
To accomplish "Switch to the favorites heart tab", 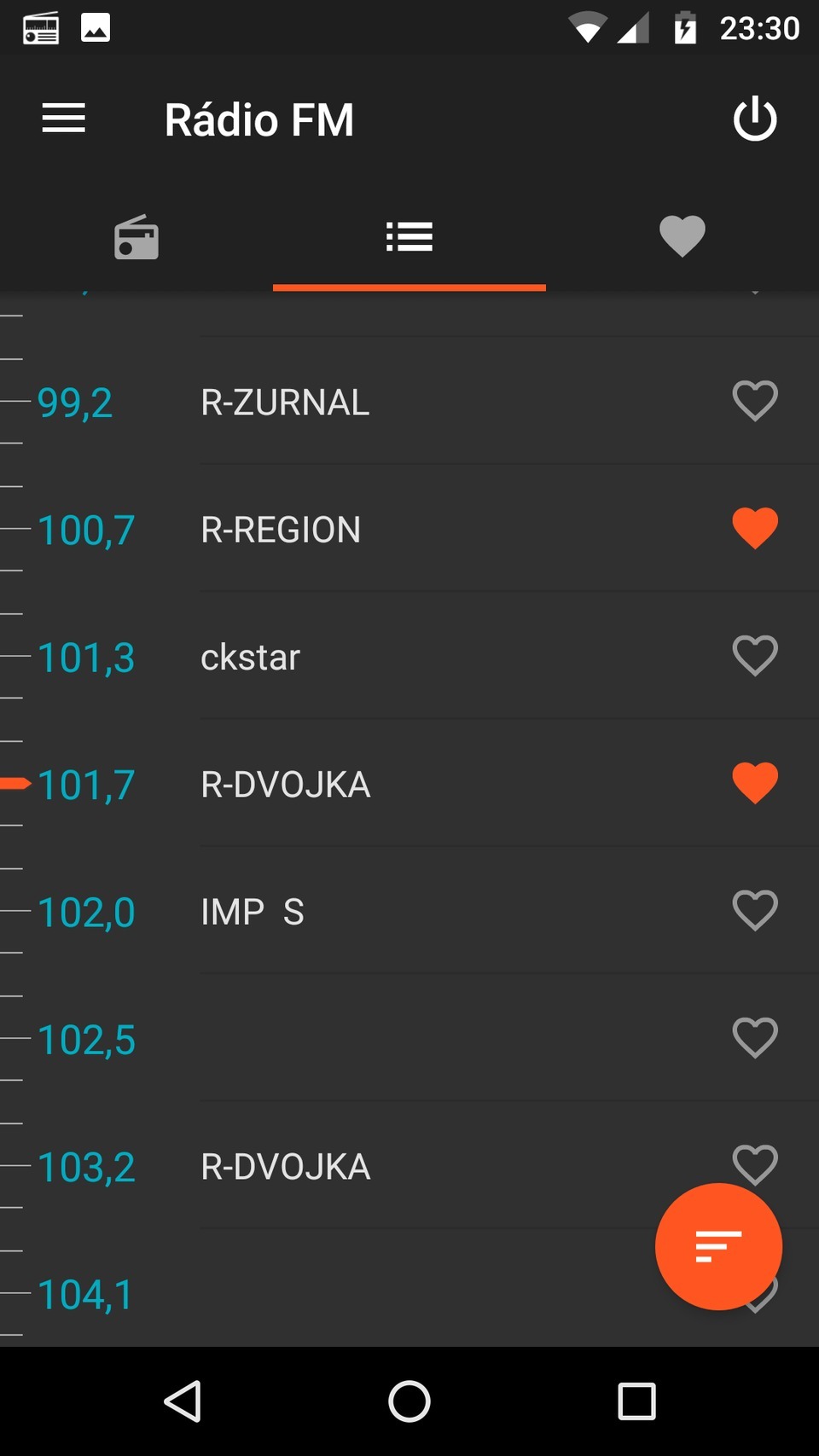I will [x=682, y=236].
